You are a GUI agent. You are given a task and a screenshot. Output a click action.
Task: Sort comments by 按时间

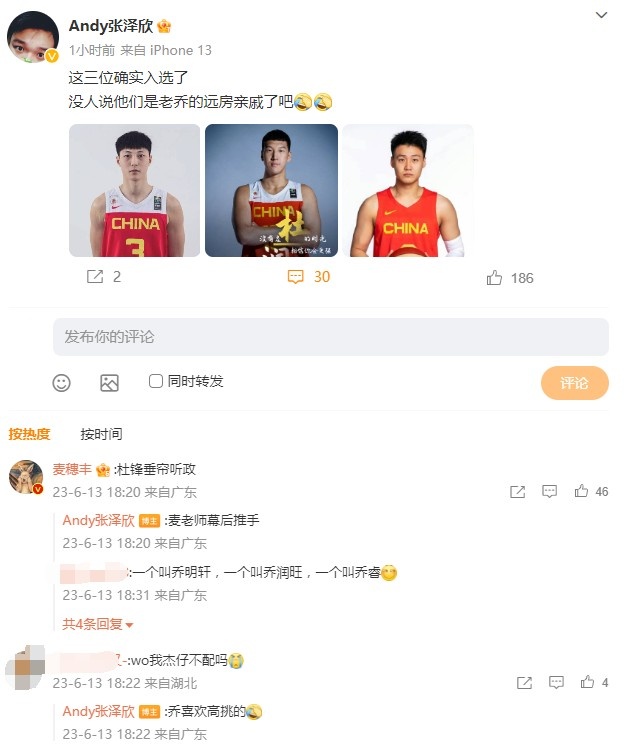point(101,434)
